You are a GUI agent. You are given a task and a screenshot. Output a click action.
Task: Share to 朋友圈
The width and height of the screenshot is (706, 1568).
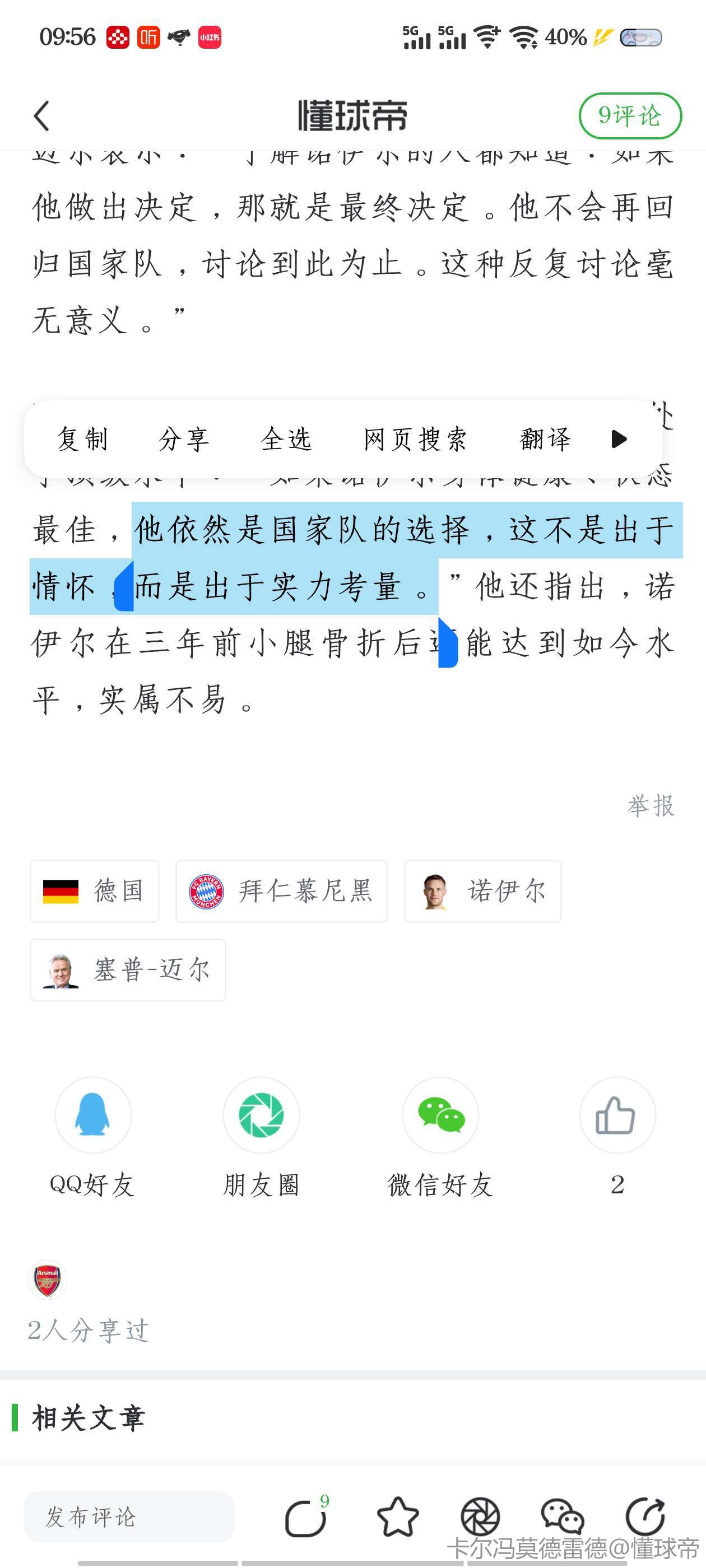tap(261, 1115)
